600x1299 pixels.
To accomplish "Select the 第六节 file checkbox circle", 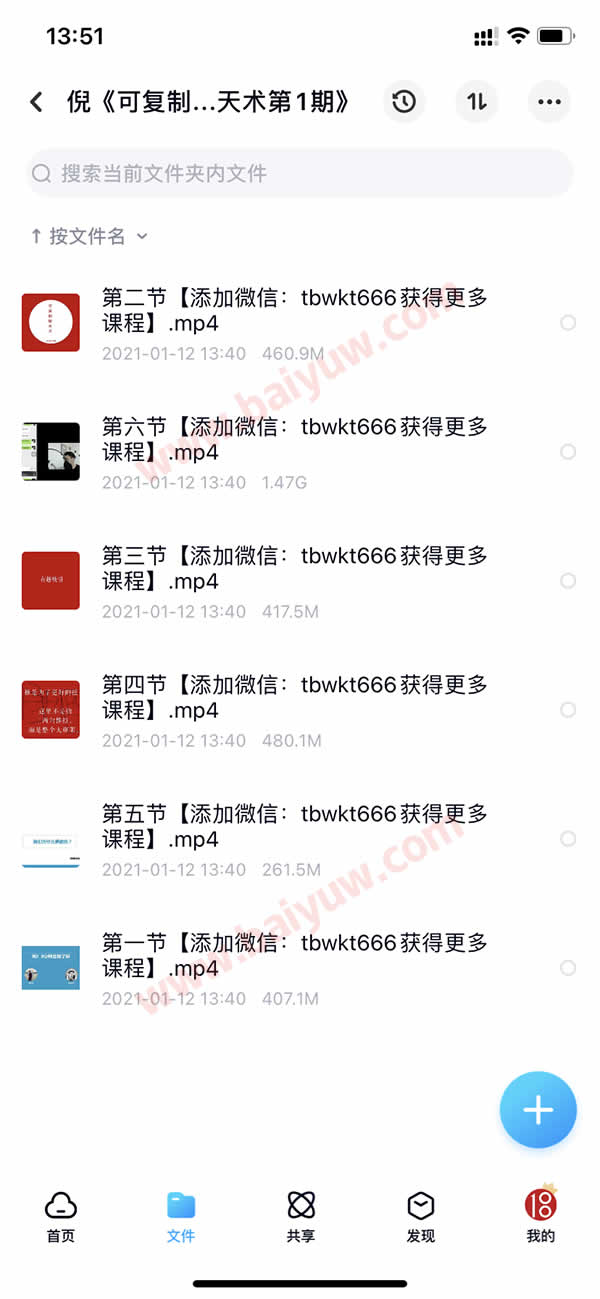I will click(x=568, y=452).
